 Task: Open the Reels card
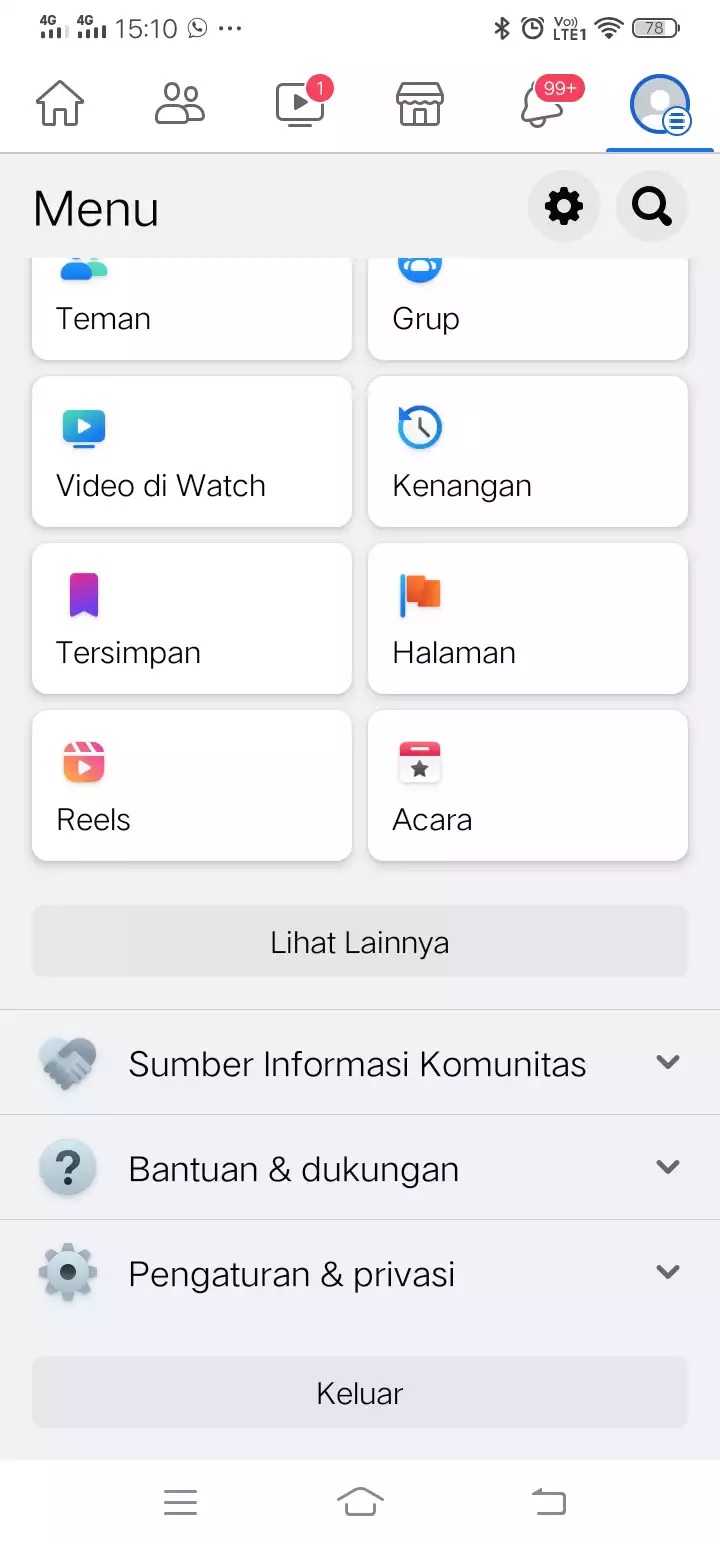192,786
